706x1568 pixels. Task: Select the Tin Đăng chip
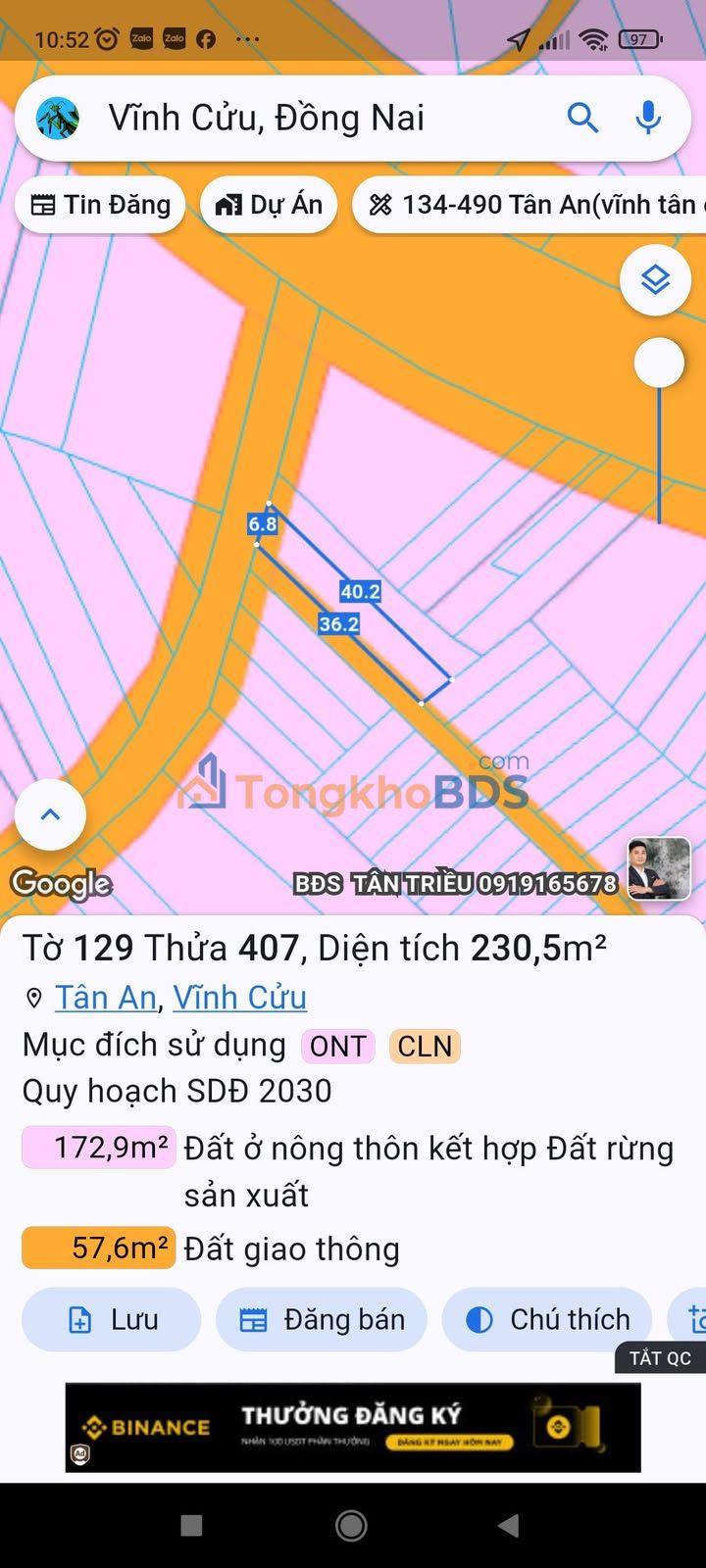pos(100,205)
